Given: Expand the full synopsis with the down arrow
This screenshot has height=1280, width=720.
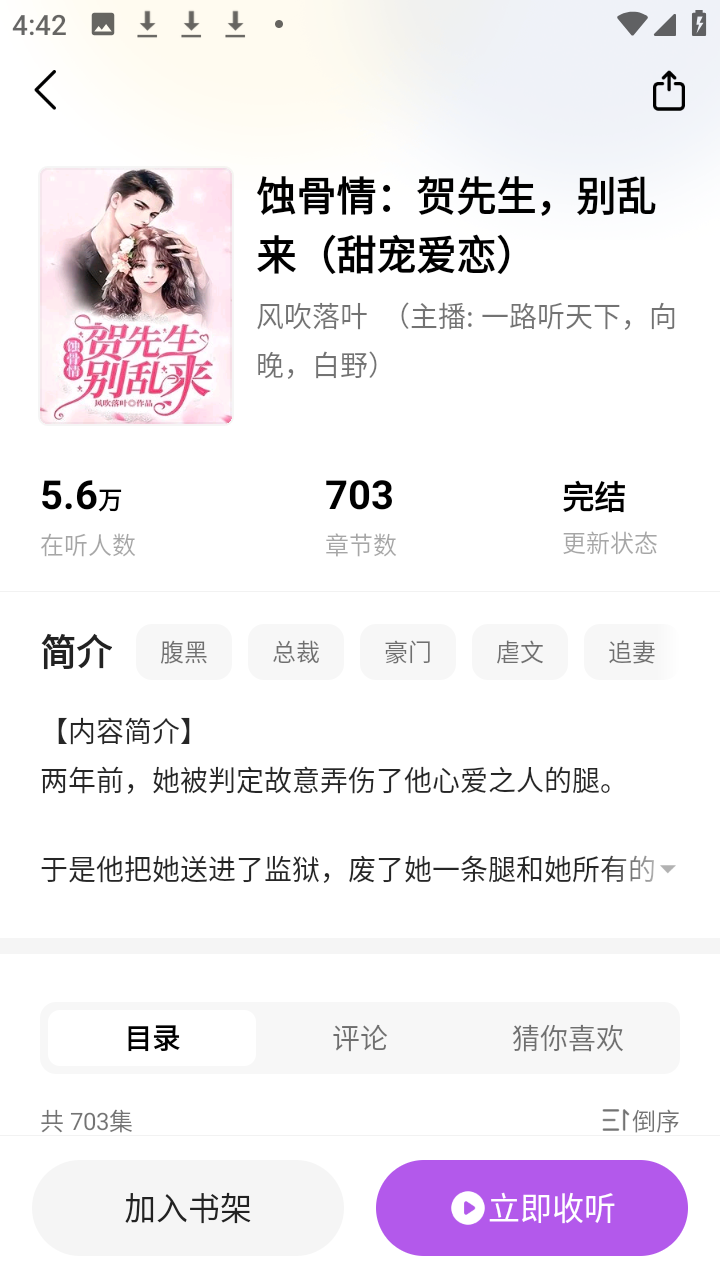Looking at the screenshot, I should (667, 869).
